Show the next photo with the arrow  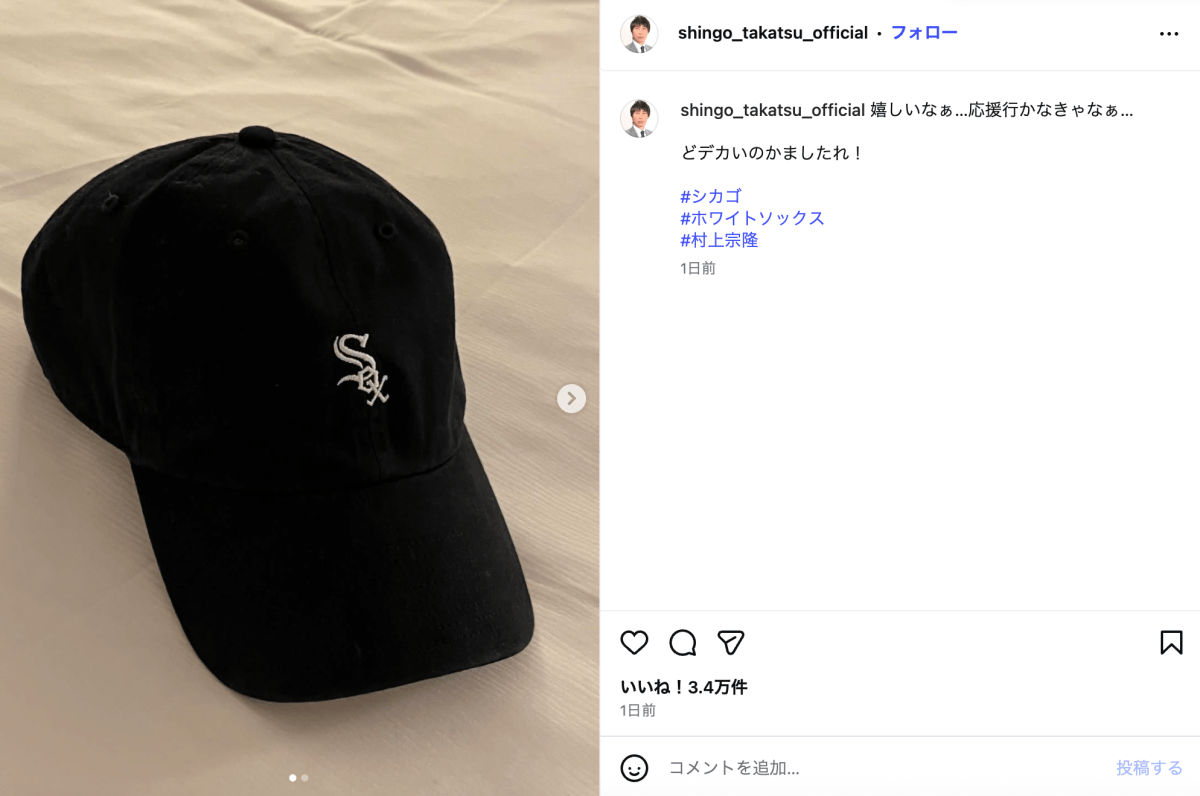point(571,399)
